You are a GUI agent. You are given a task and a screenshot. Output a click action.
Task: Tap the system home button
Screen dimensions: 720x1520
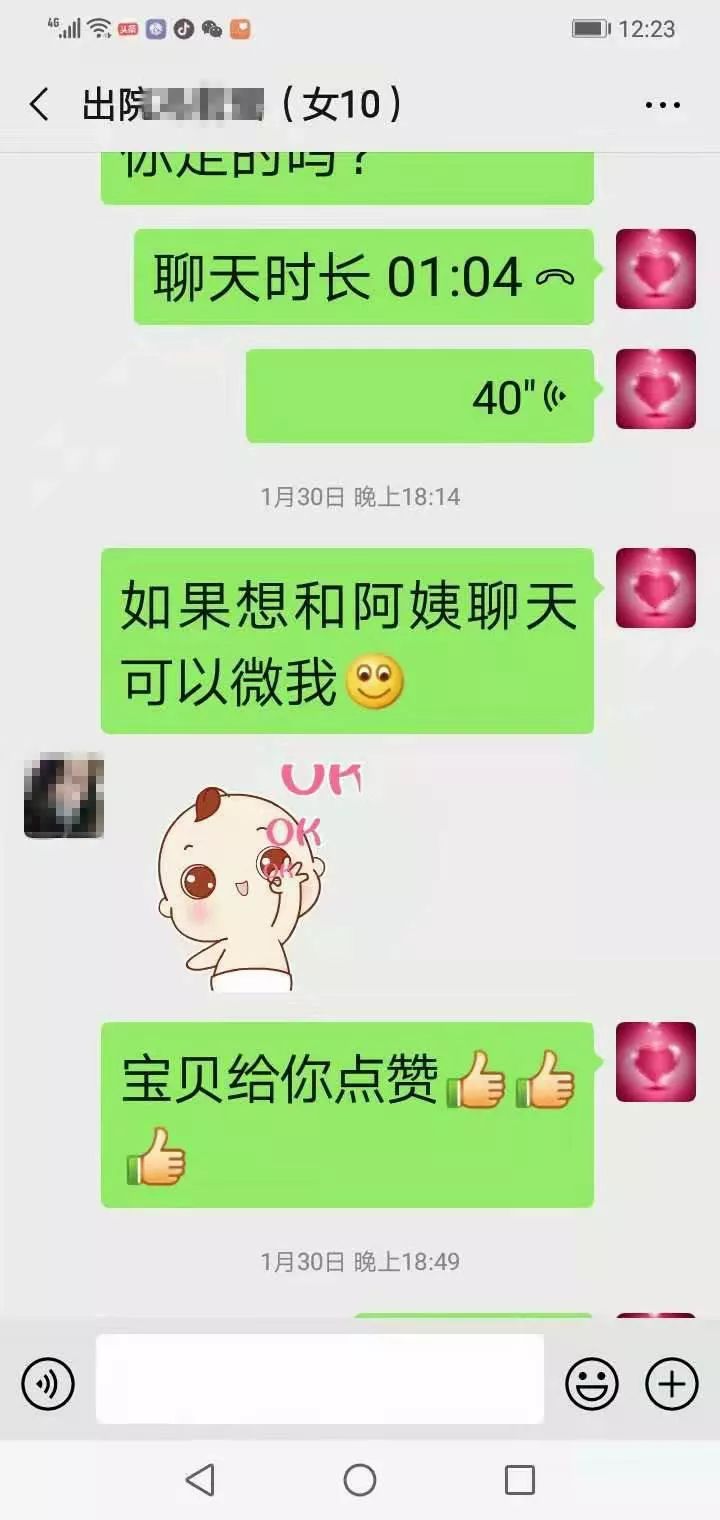tap(360, 1480)
